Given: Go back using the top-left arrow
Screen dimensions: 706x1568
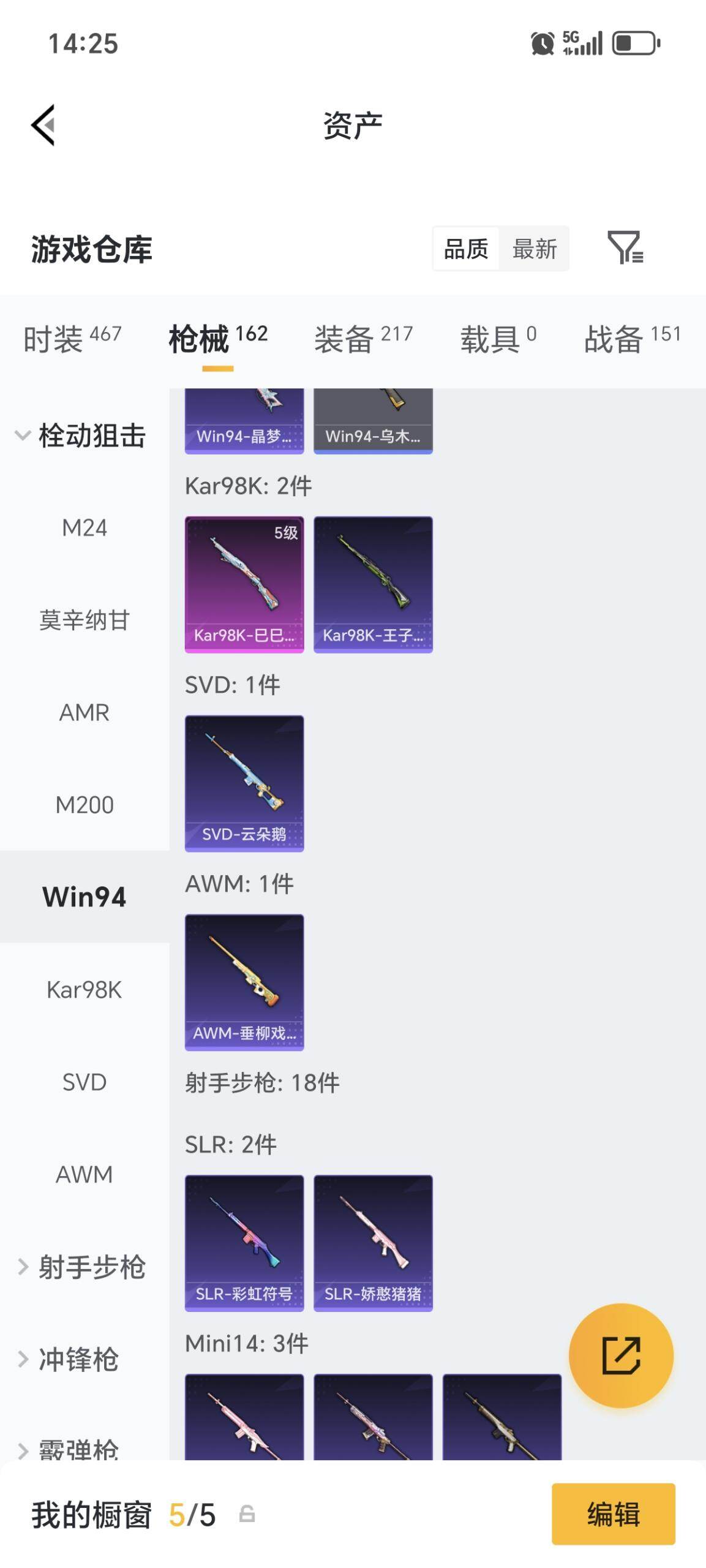Looking at the screenshot, I should coord(43,125).
